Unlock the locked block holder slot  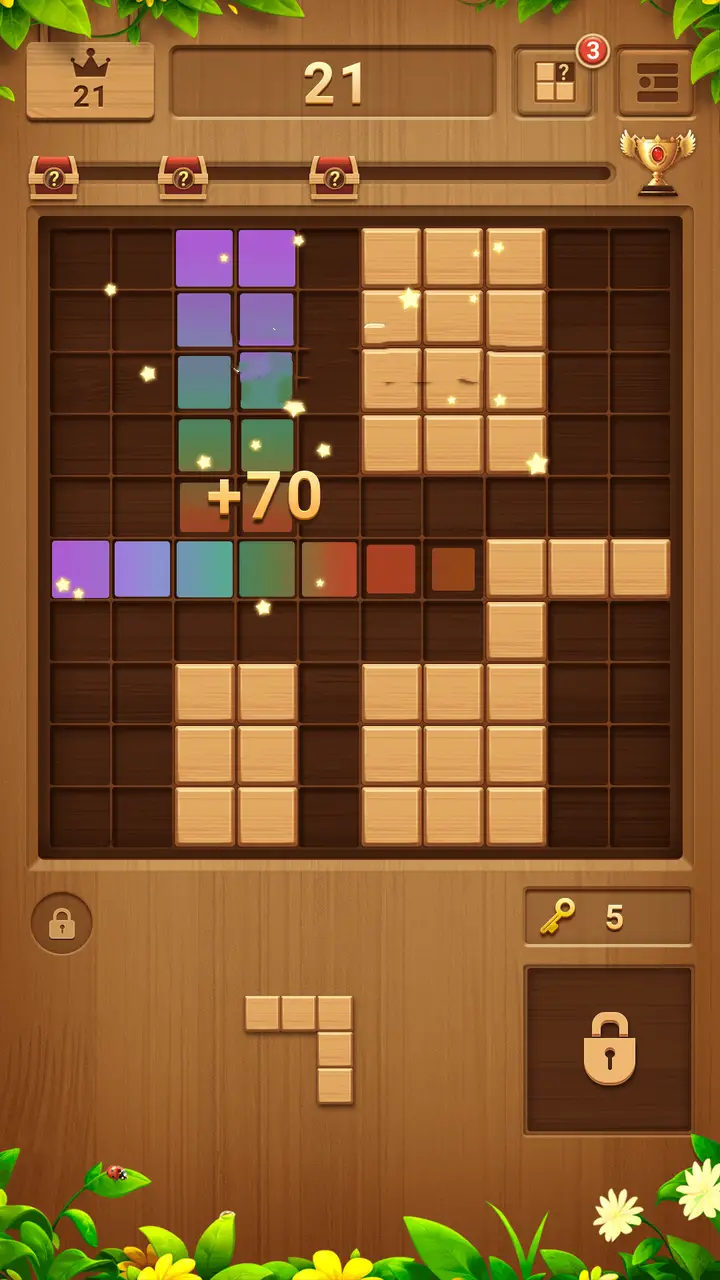[x=609, y=1049]
